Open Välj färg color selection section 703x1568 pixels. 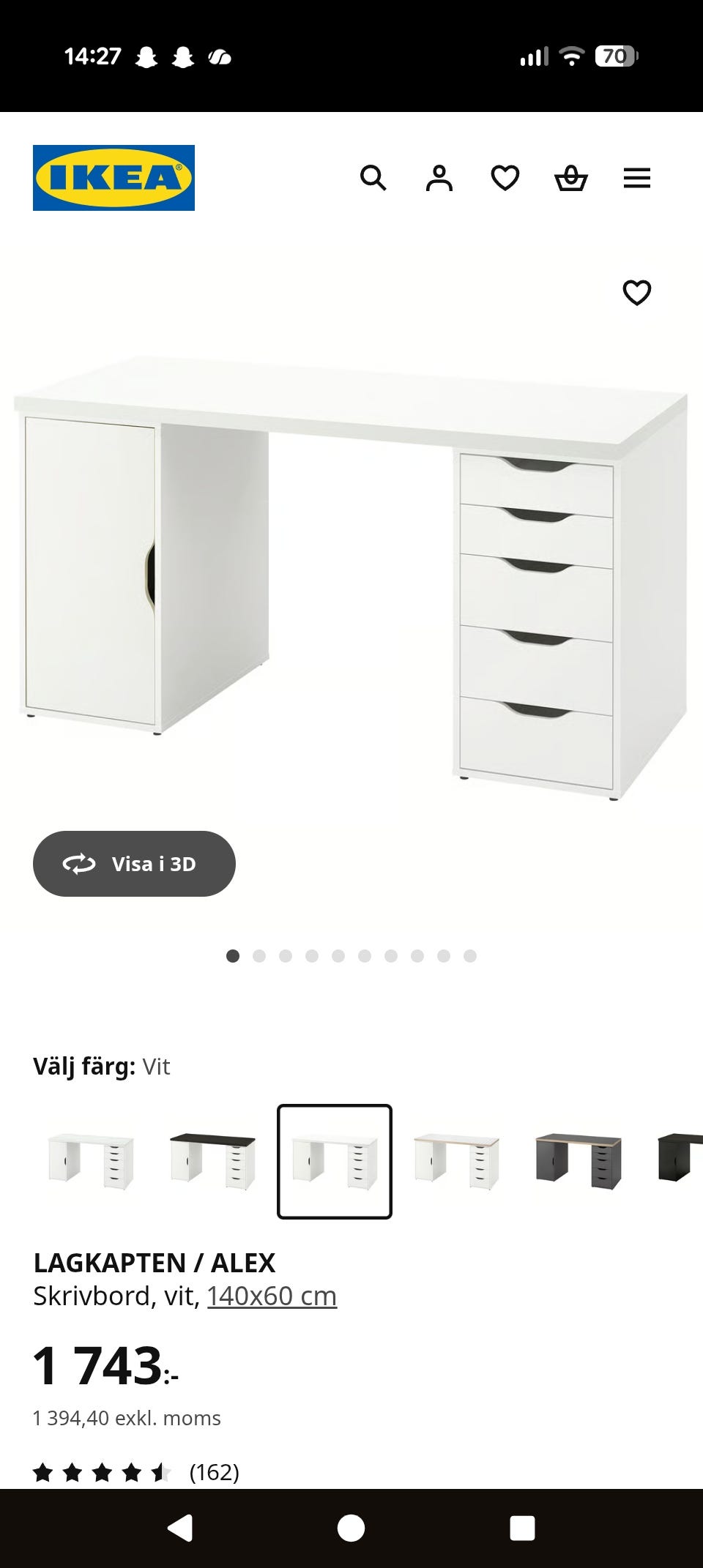[x=101, y=1067]
